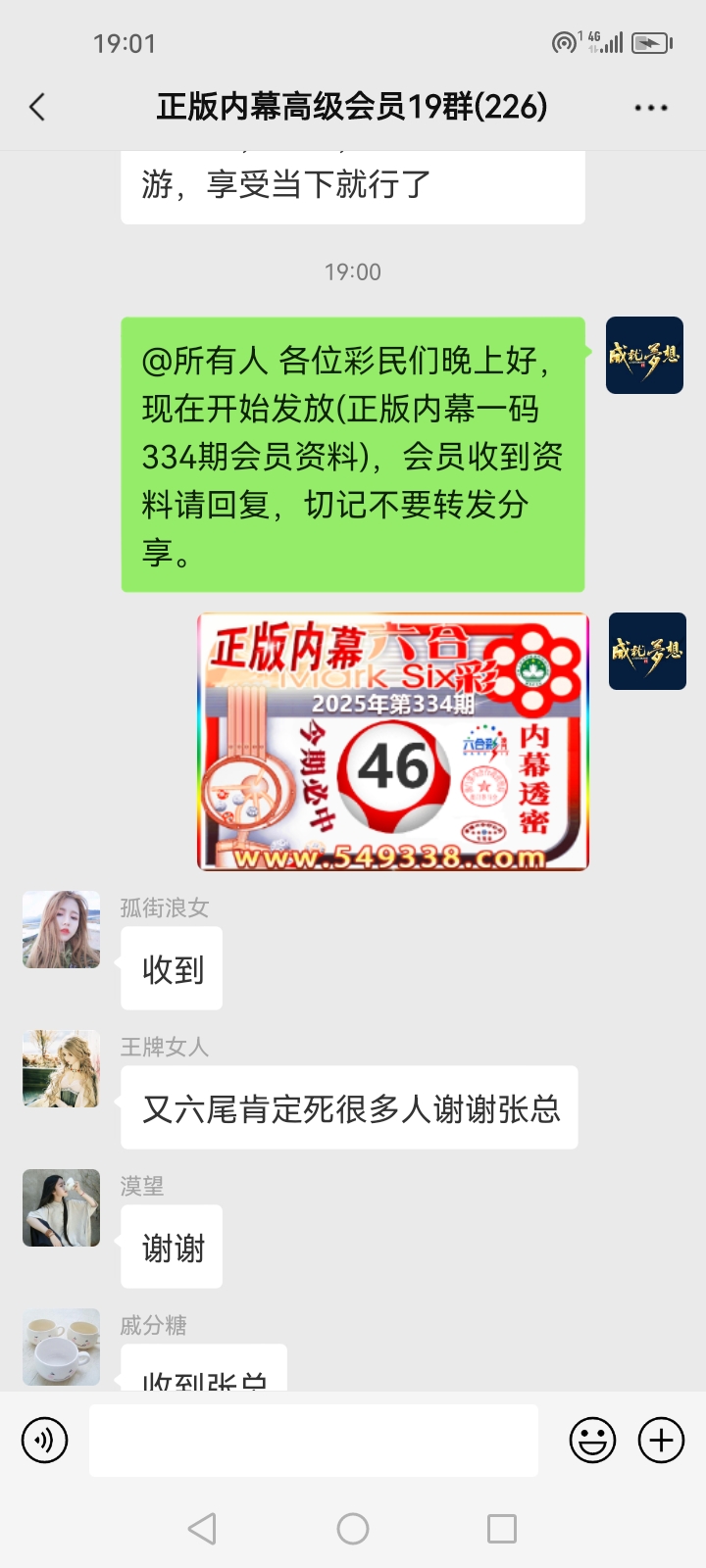View 戚分糖's profile avatar
706x1568 pixels.
[x=61, y=1347]
